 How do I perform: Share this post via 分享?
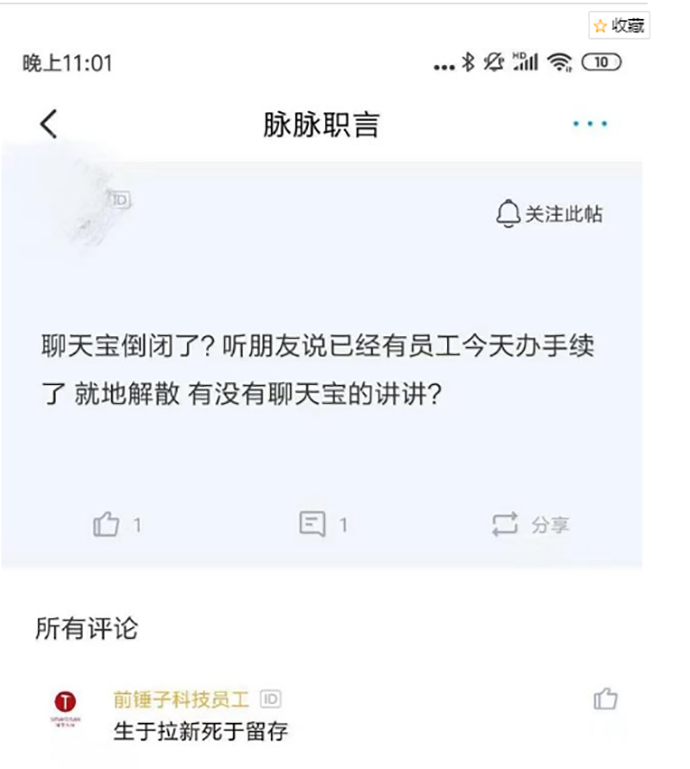pos(530,524)
